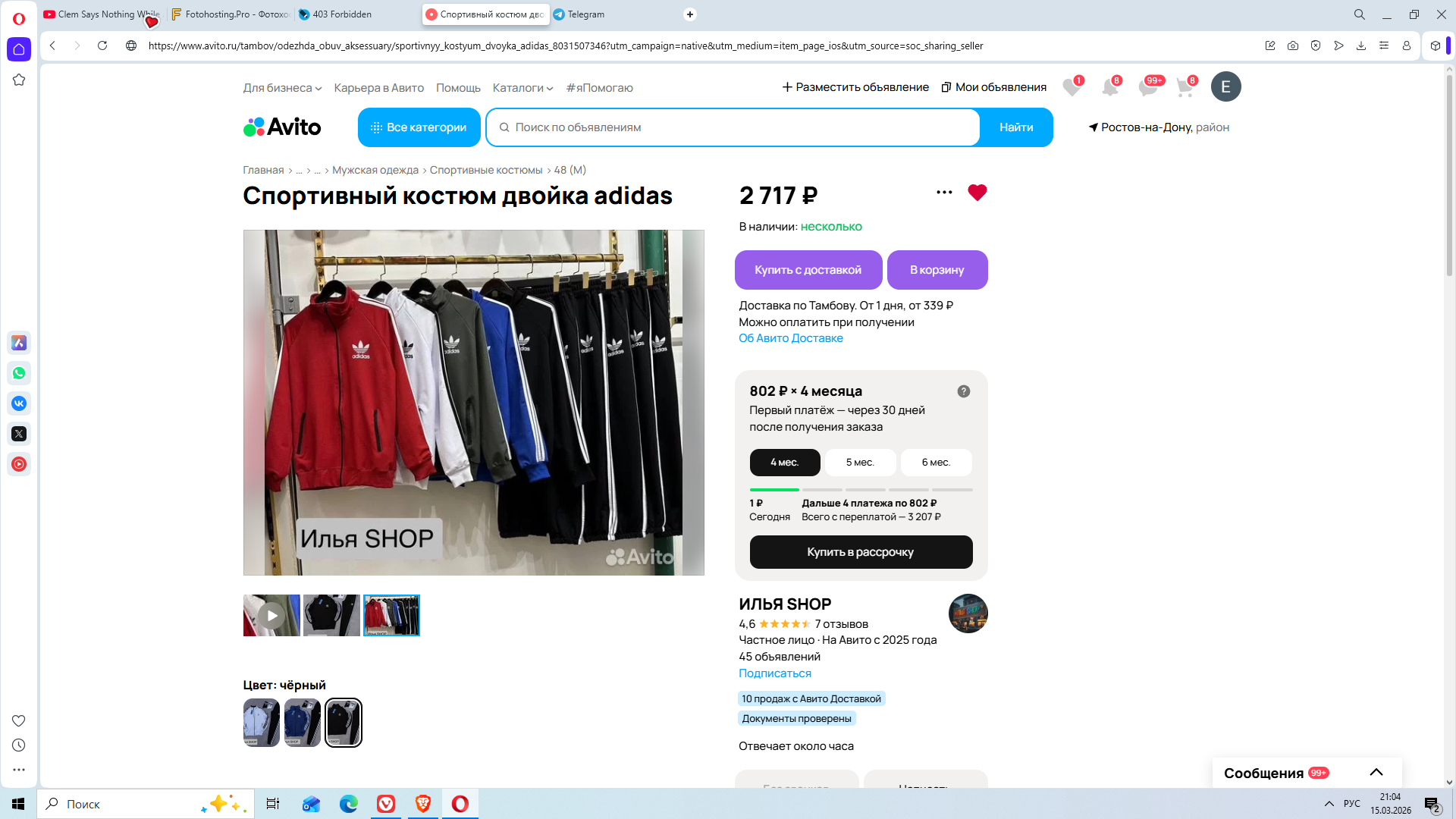Subscribe to seller via Подписаться link
The width and height of the screenshot is (1456, 819).
(x=774, y=673)
